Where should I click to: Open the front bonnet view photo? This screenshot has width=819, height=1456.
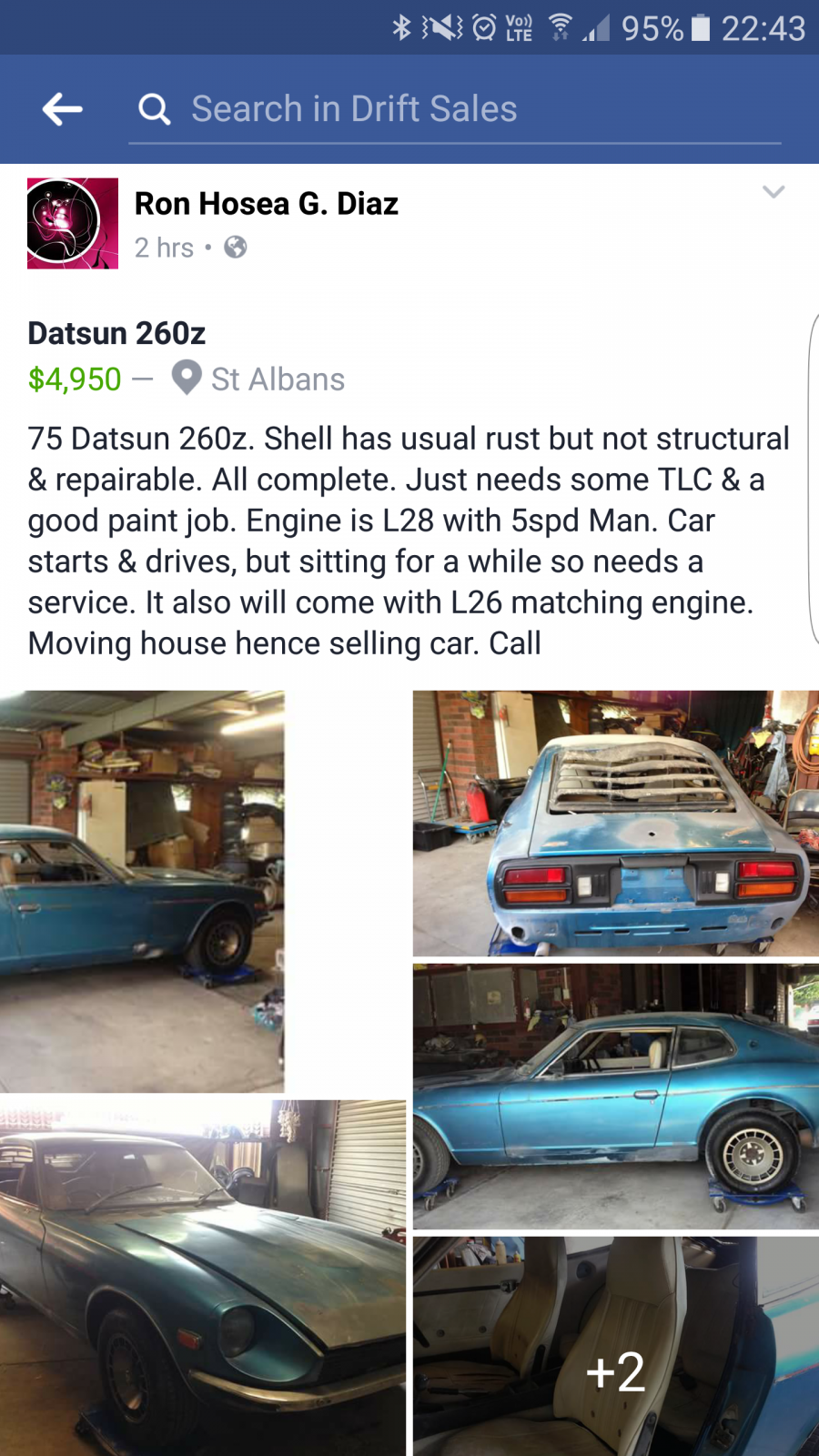point(202,1279)
